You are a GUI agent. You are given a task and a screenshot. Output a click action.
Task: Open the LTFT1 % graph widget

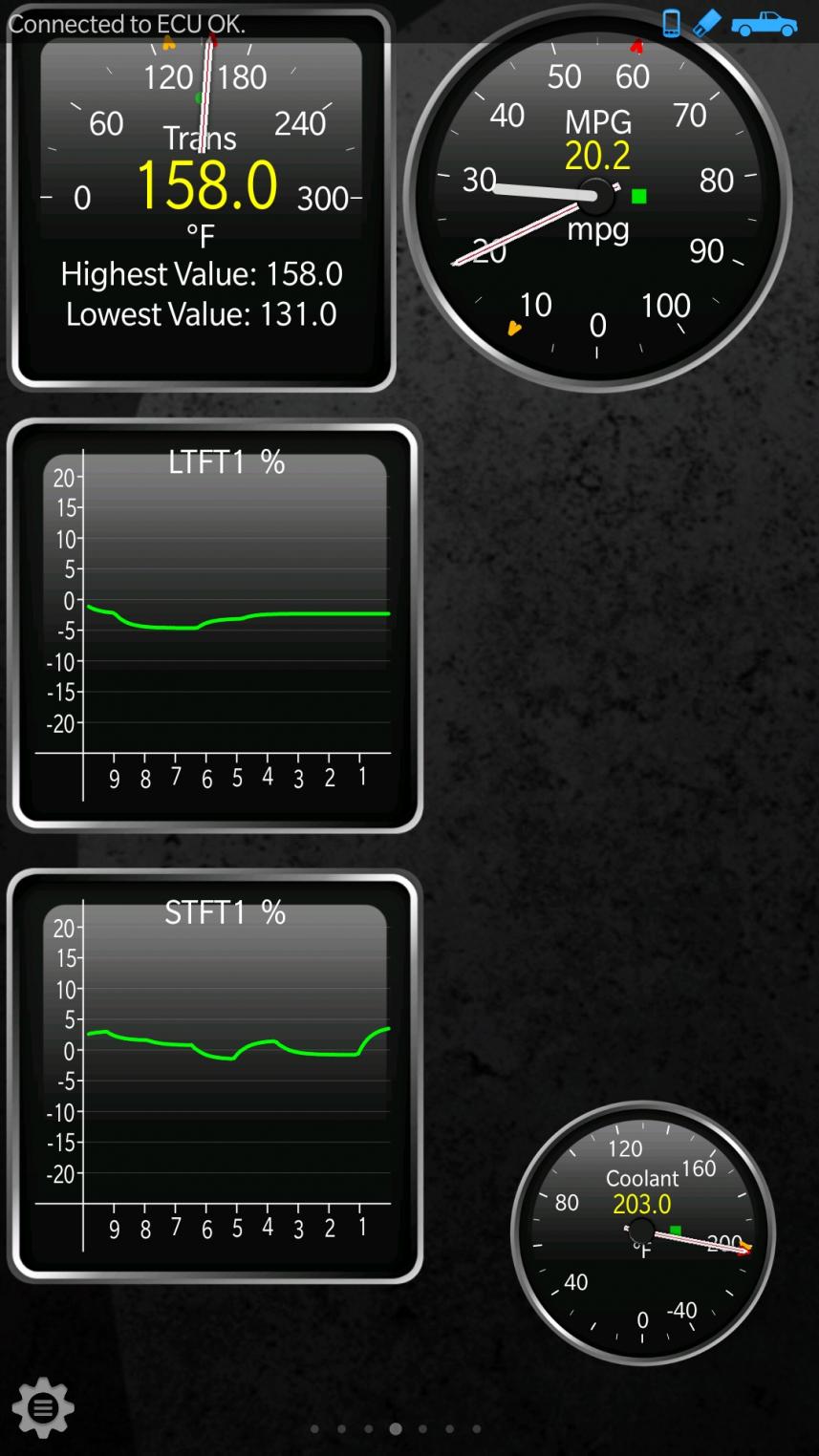(x=215, y=626)
